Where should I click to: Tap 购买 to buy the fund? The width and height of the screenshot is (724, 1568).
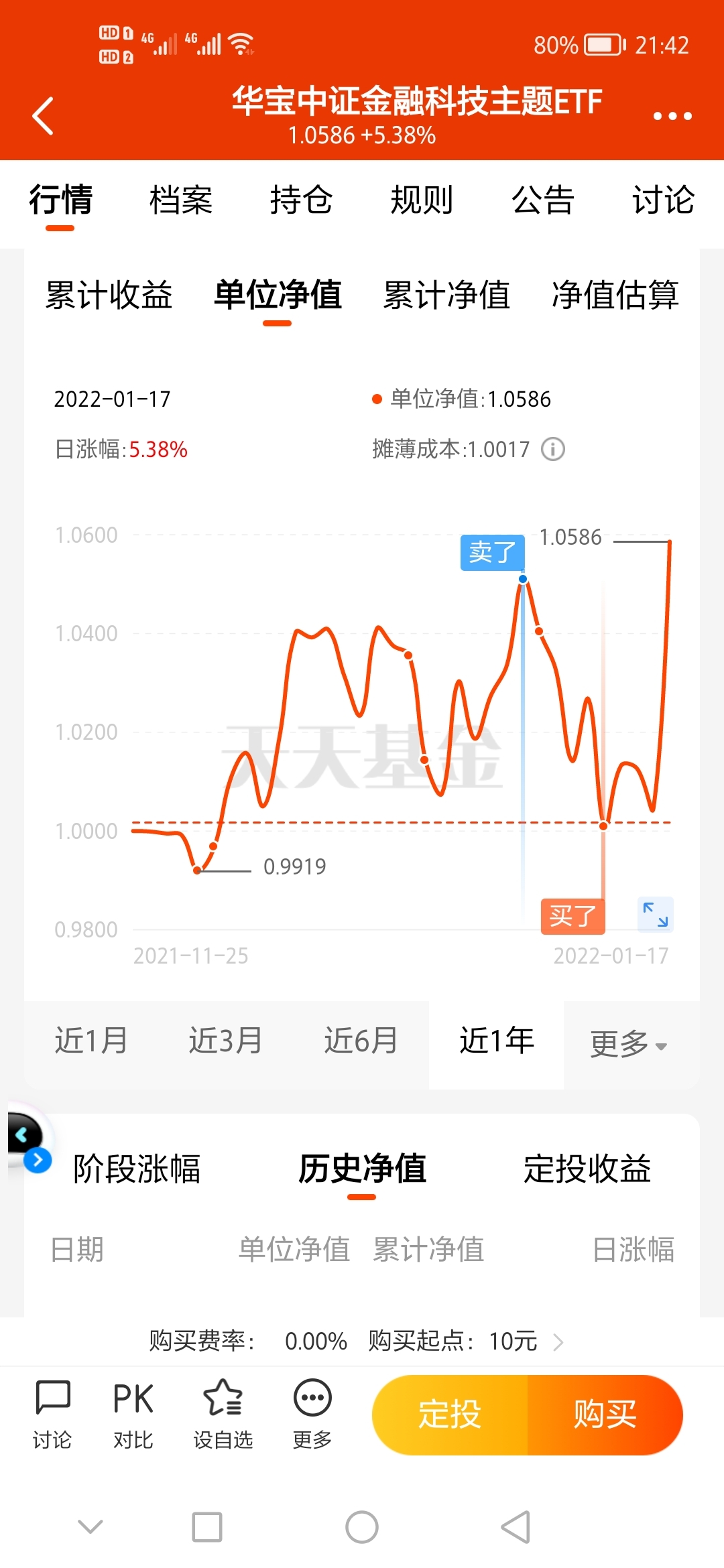tap(605, 1415)
